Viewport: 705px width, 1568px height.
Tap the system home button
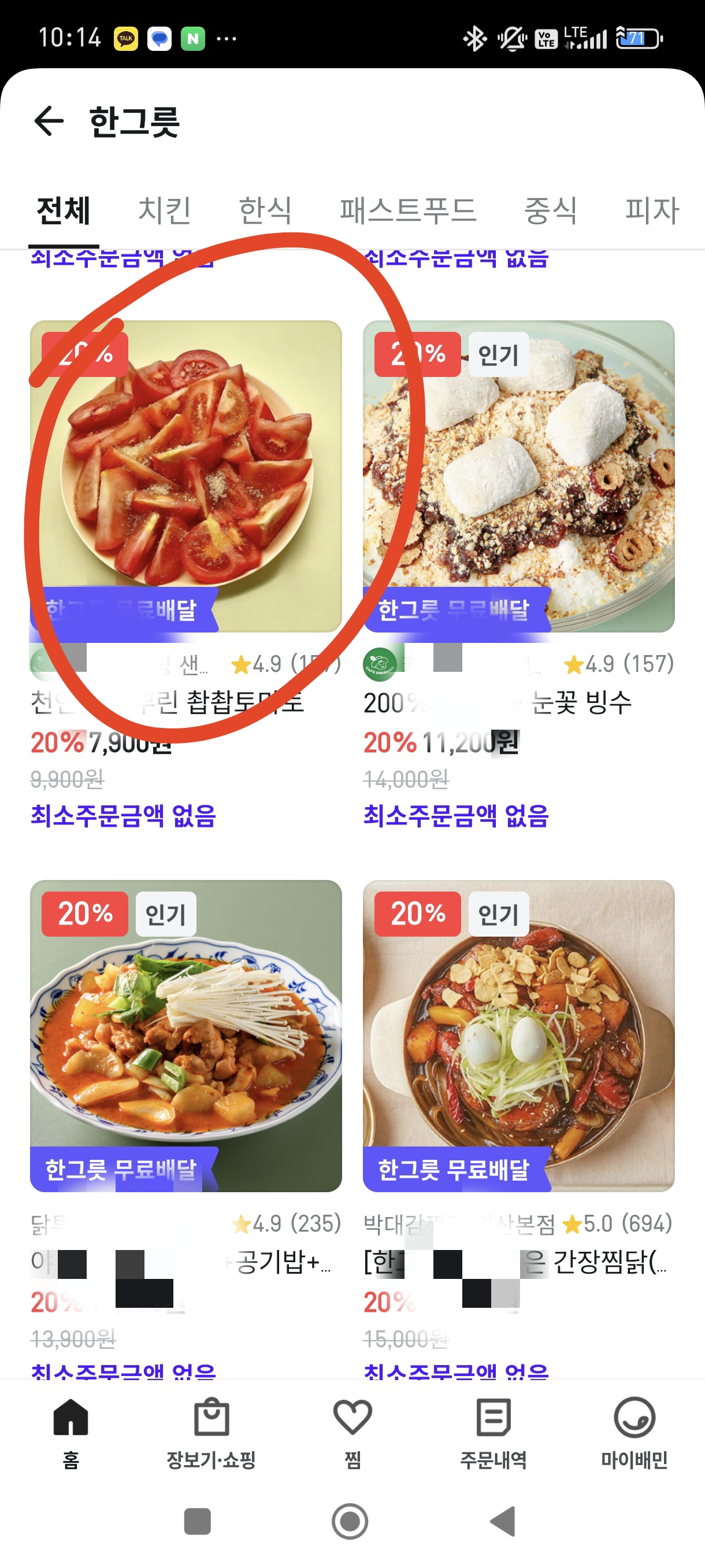coord(350,1521)
